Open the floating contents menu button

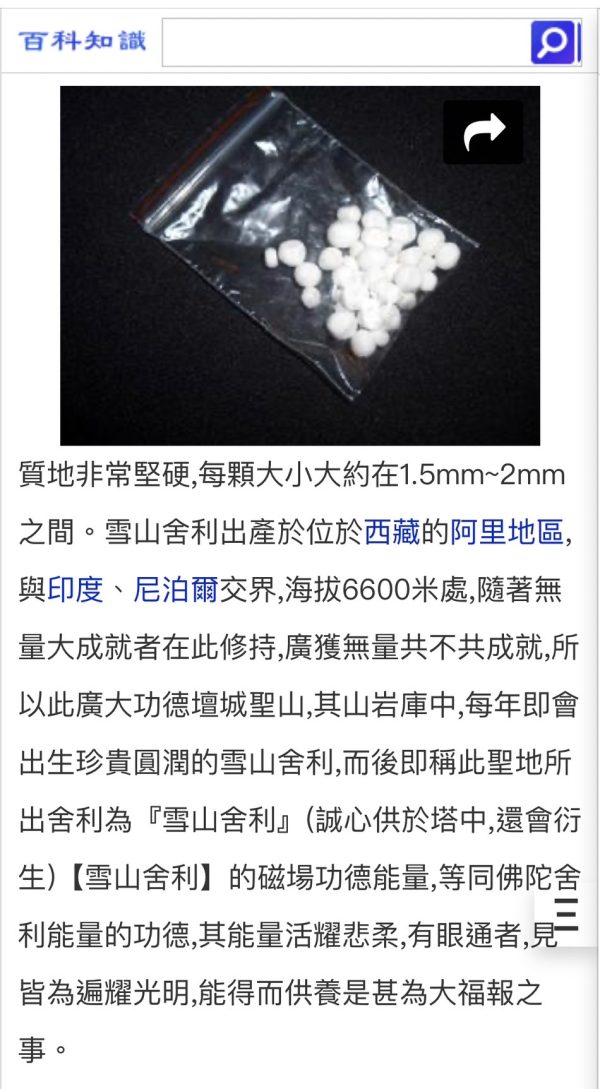(566, 914)
